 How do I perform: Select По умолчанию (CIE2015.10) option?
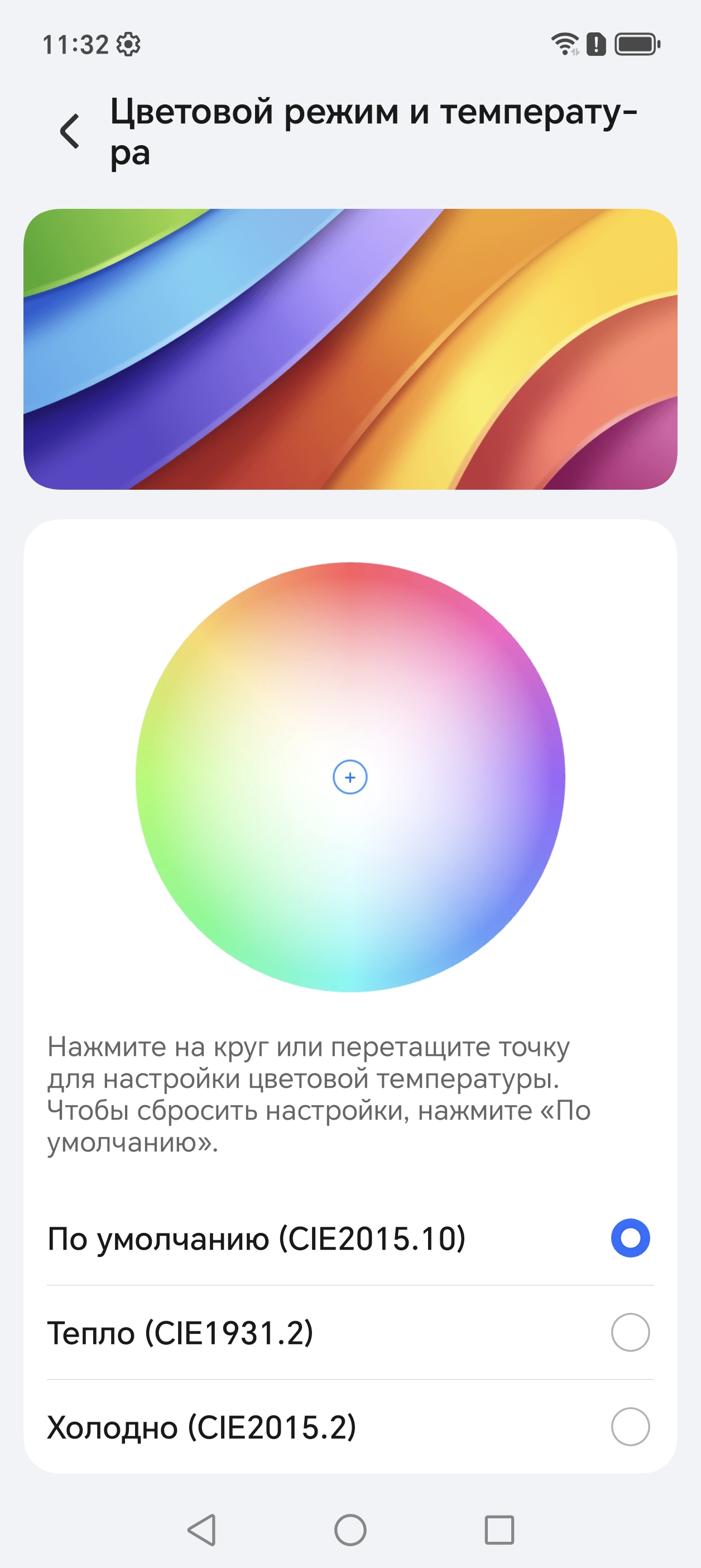[x=630, y=1238]
